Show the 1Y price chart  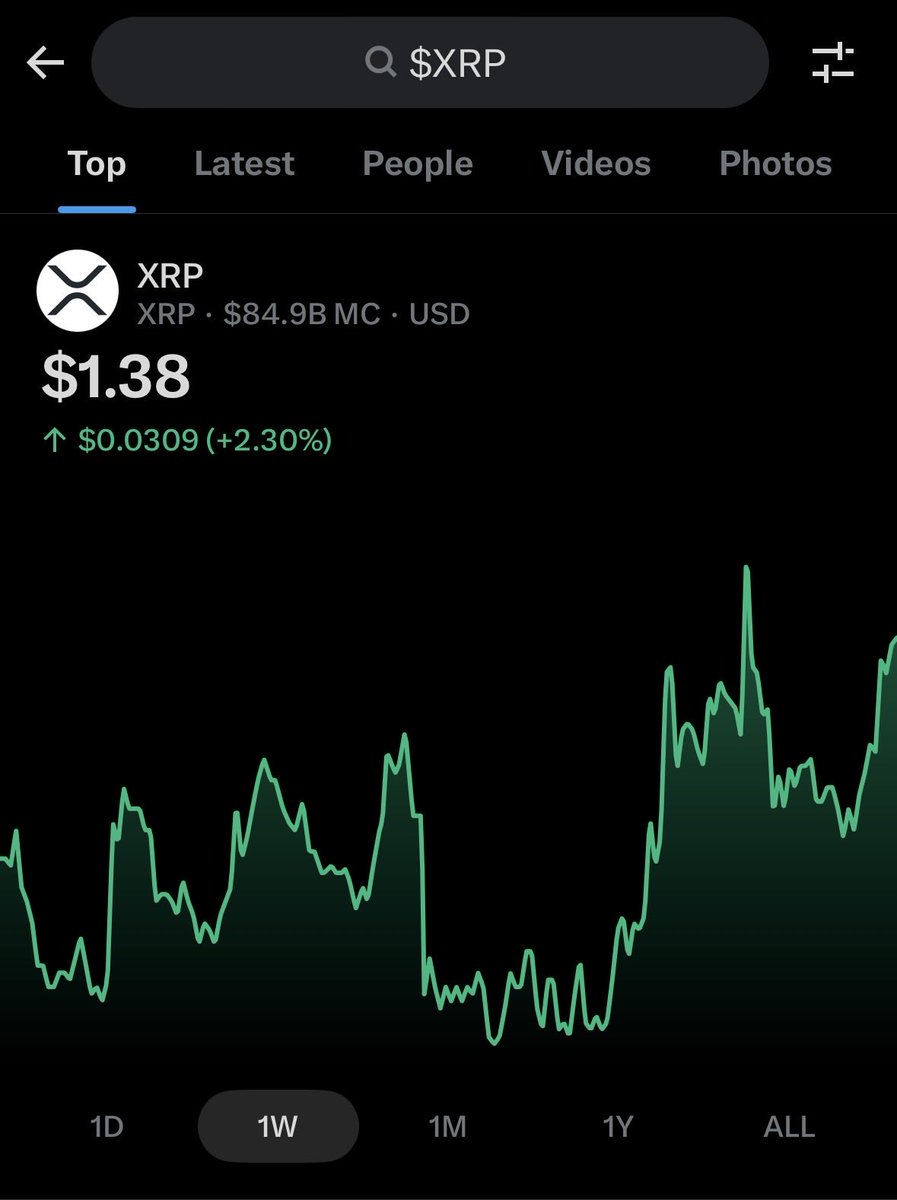(618, 1127)
